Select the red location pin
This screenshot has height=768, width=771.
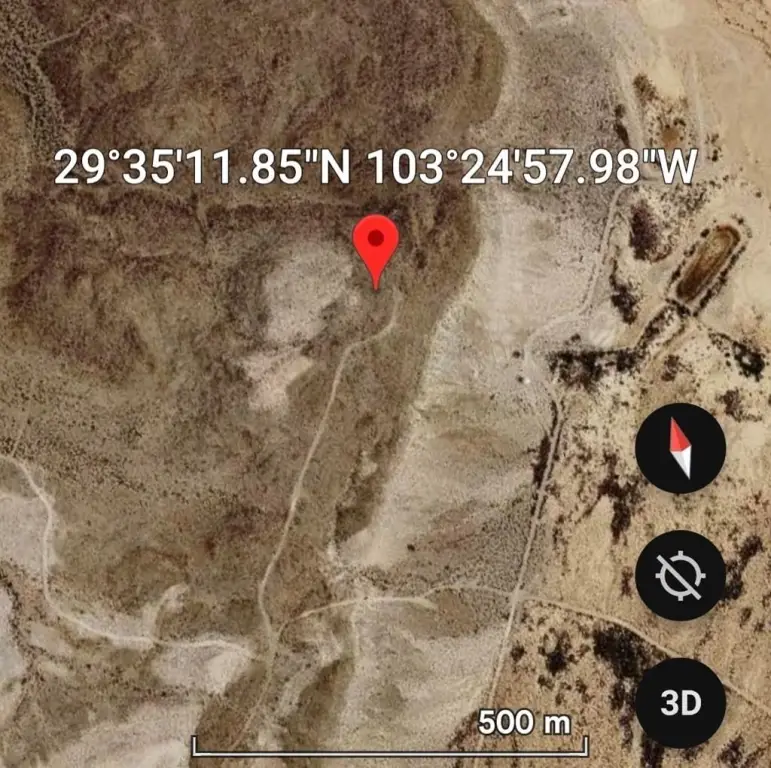point(376,244)
